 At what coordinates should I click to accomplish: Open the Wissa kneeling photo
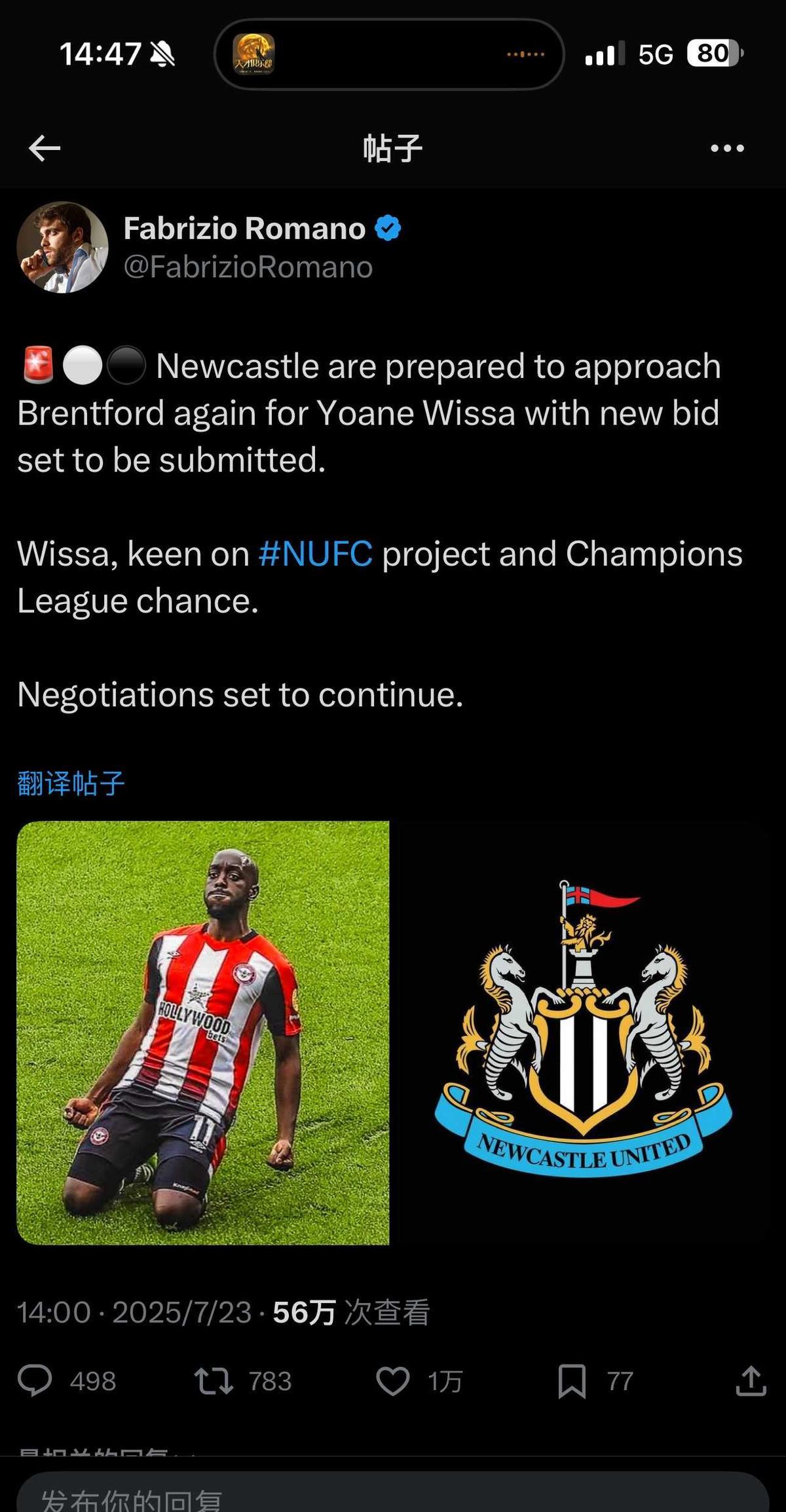203,1032
